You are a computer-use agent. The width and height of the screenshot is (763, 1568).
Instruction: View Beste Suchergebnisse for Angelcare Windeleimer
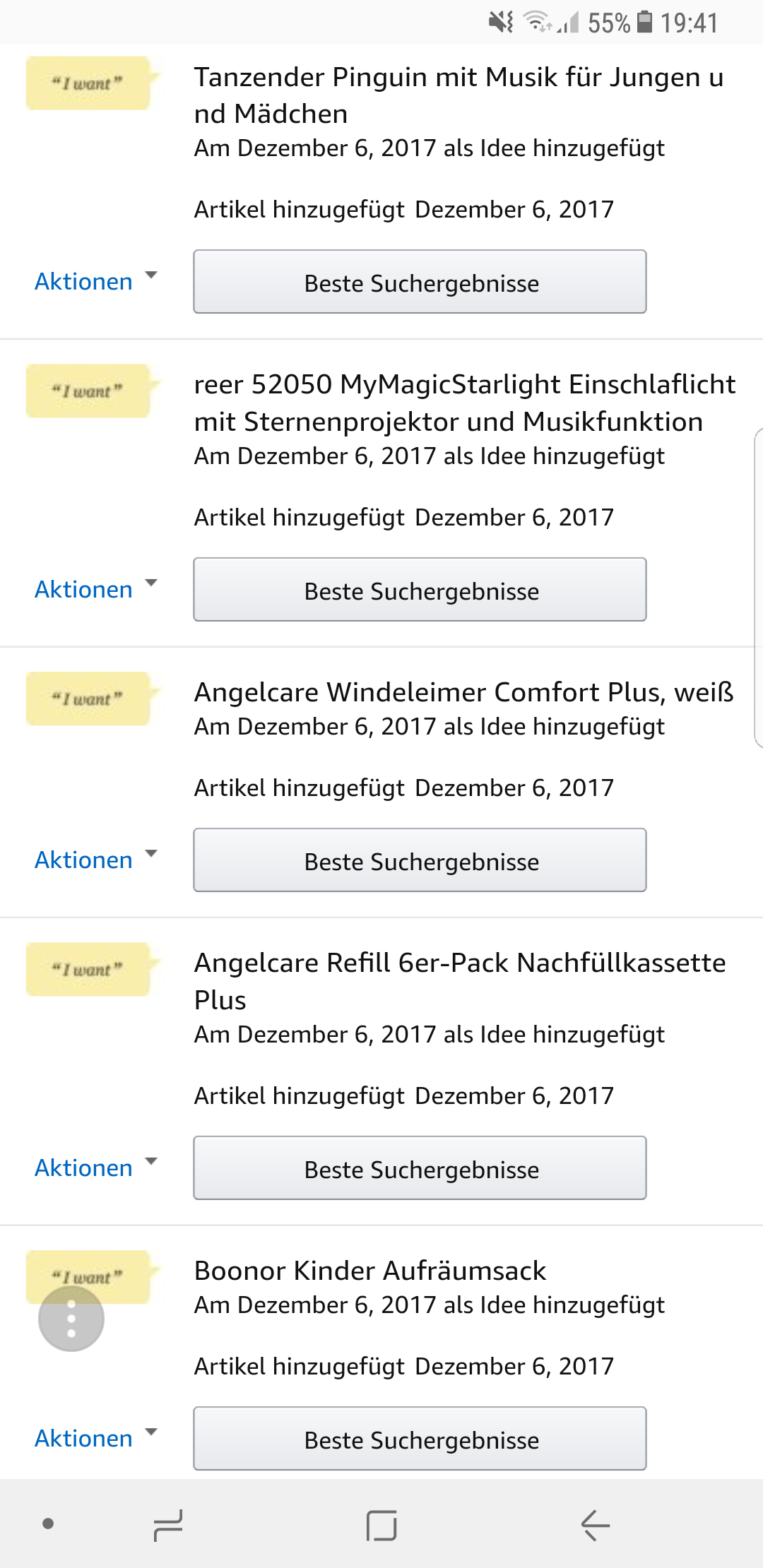click(420, 860)
